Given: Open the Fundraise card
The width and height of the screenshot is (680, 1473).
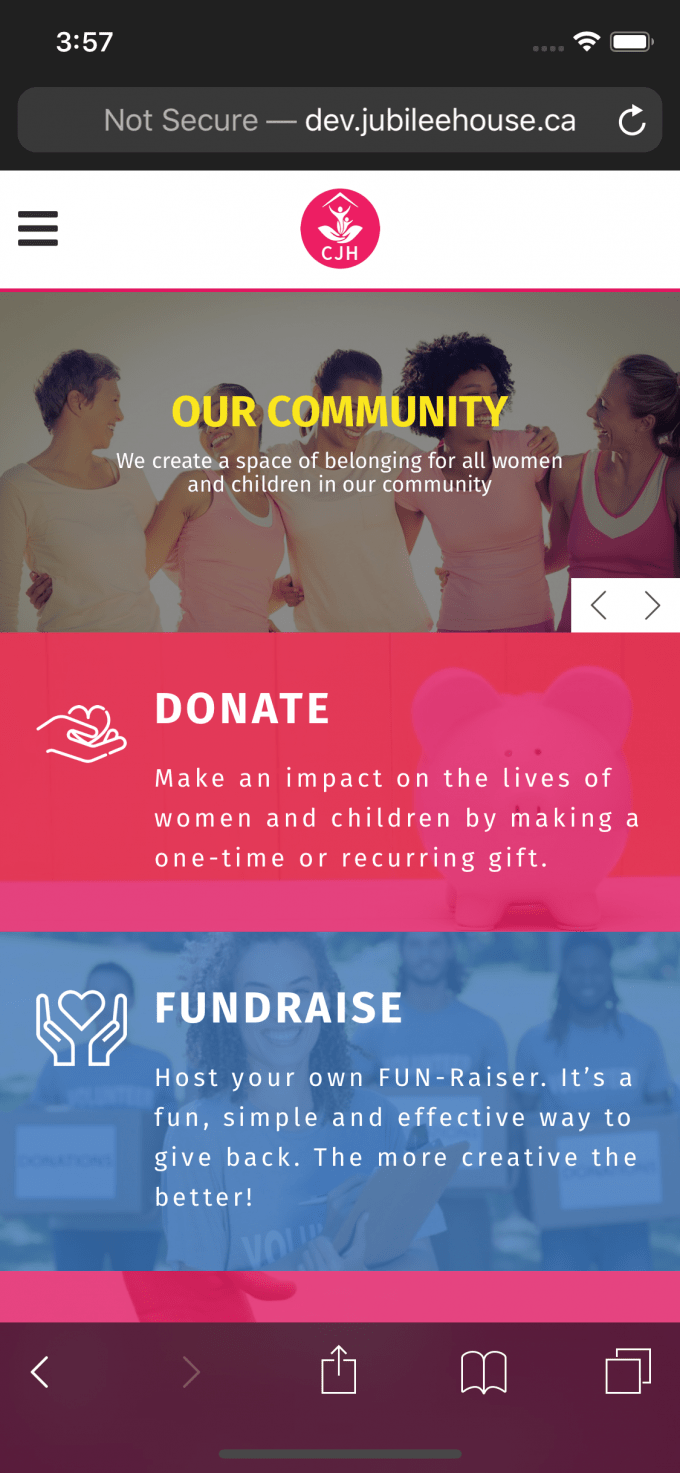Looking at the screenshot, I should tap(340, 1100).
